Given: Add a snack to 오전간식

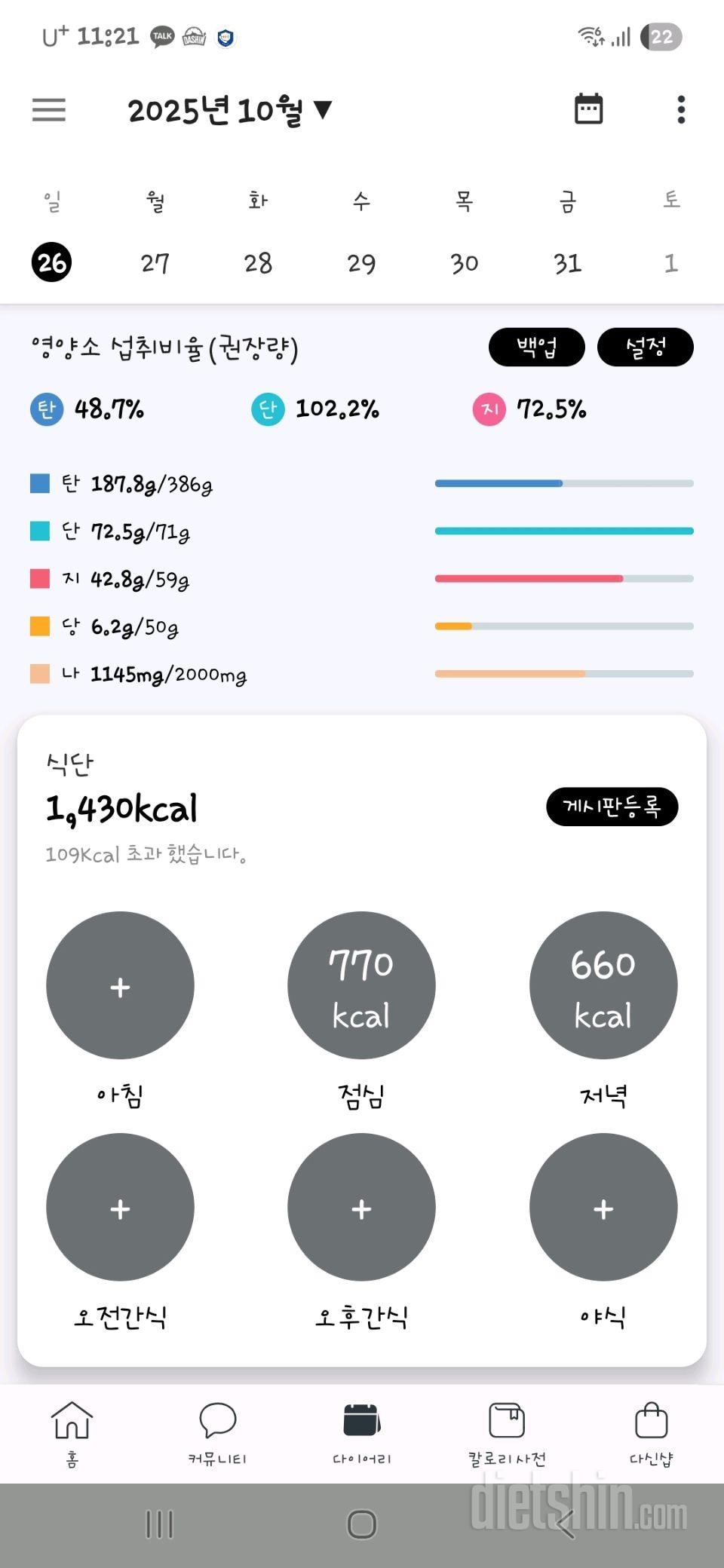Looking at the screenshot, I should point(120,1207).
